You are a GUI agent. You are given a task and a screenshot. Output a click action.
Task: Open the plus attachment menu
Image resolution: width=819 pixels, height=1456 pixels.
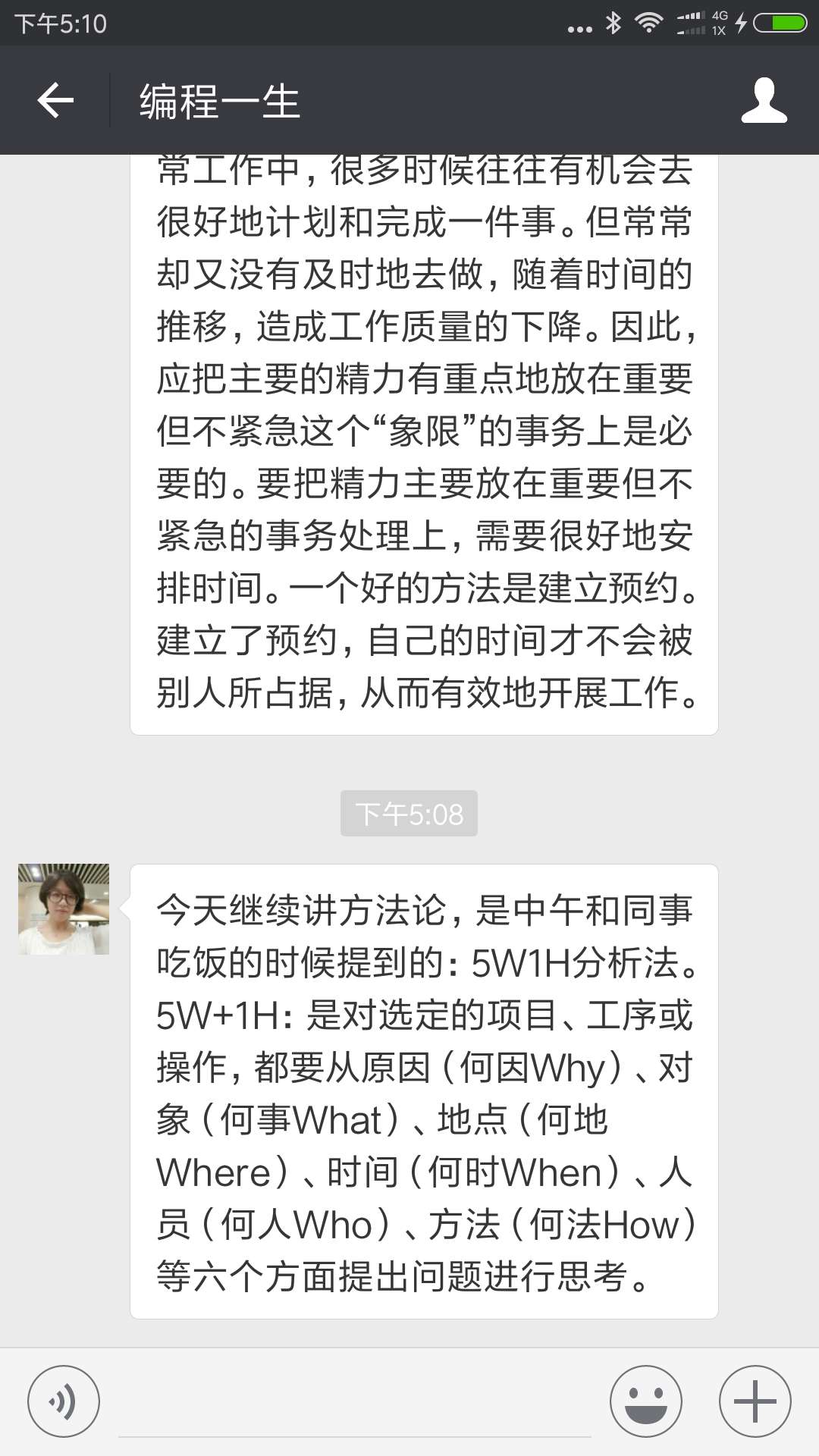755,1401
